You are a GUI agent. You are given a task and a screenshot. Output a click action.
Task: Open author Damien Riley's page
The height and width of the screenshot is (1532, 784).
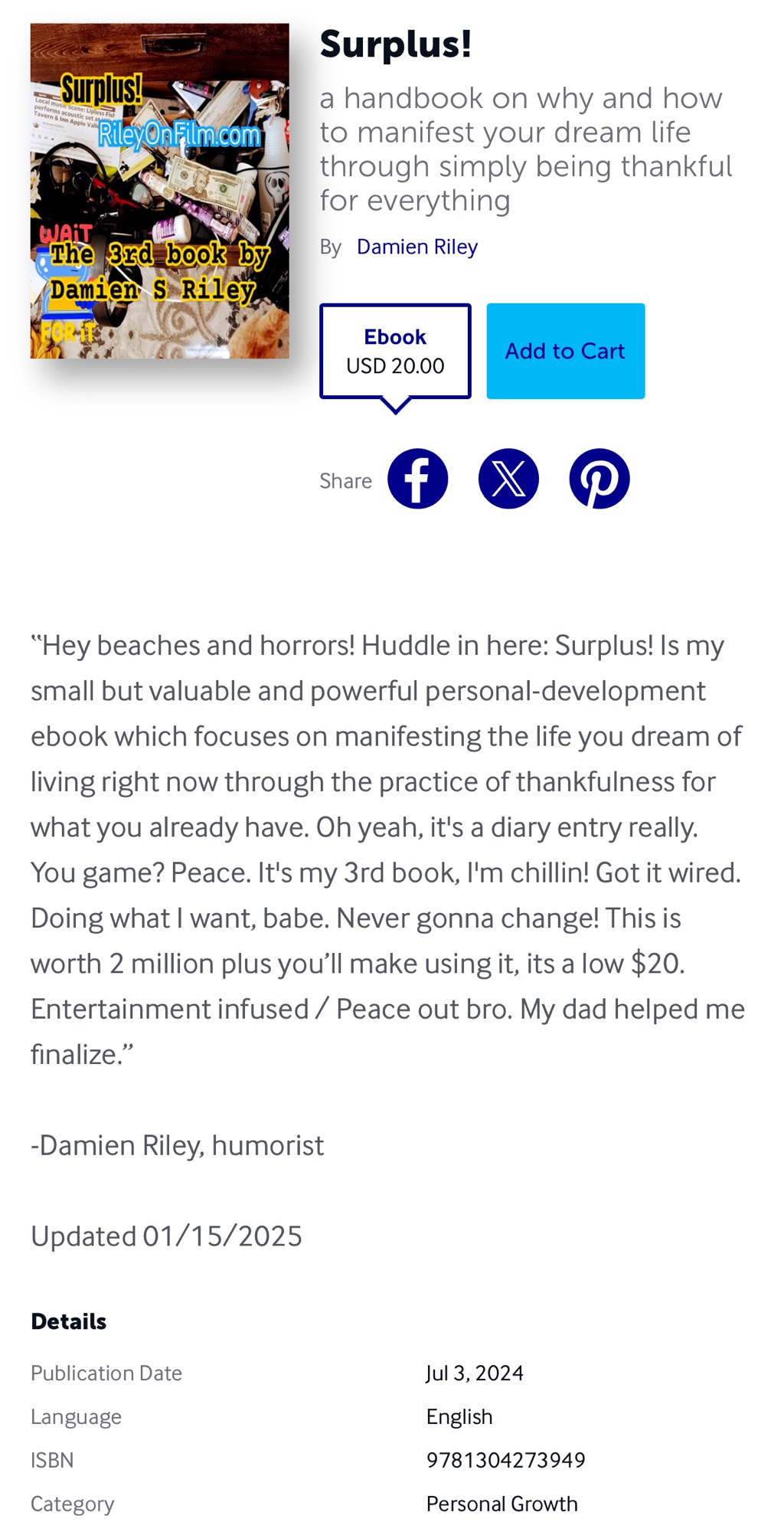(416, 247)
